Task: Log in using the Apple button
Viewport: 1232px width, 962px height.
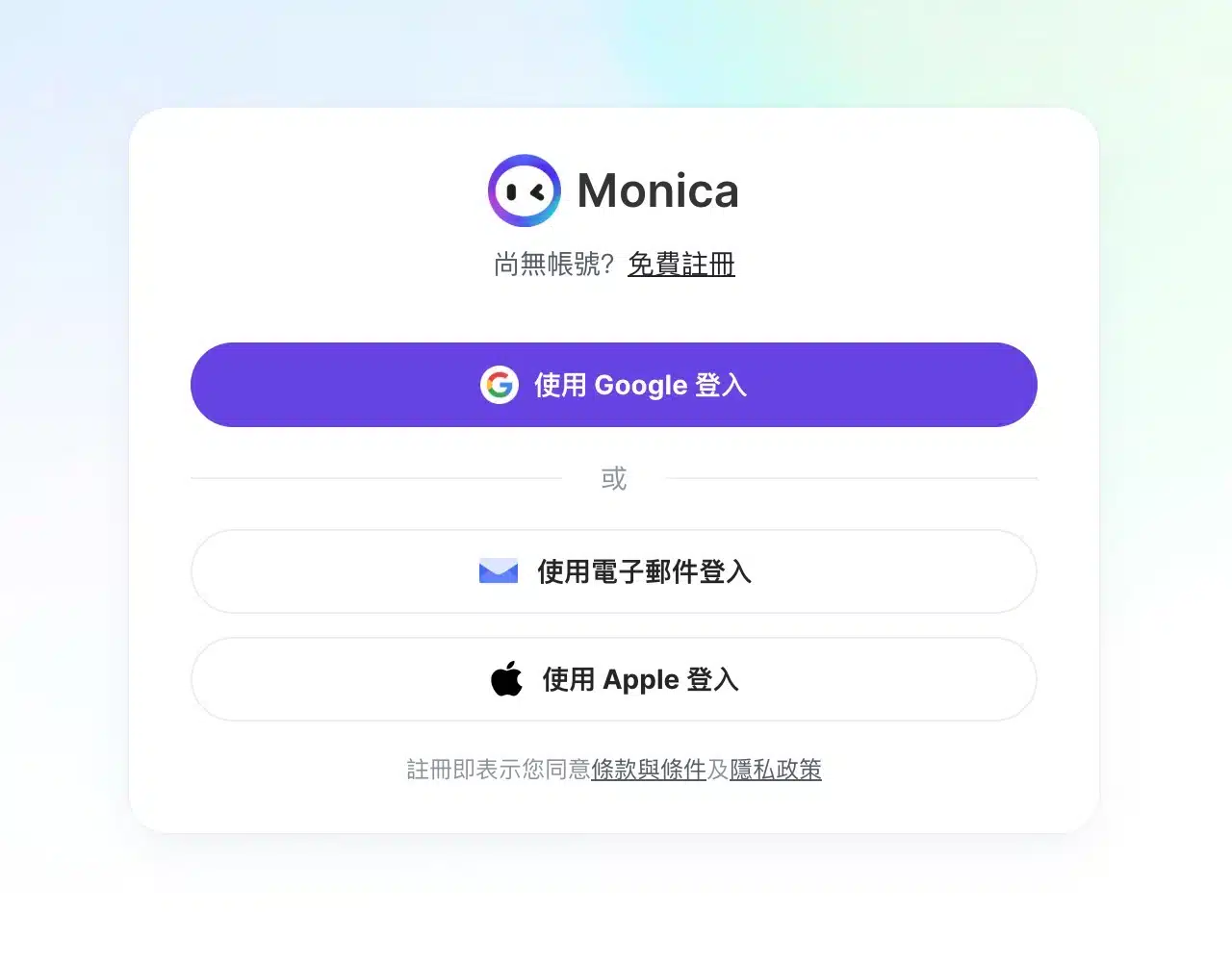Action: click(614, 679)
